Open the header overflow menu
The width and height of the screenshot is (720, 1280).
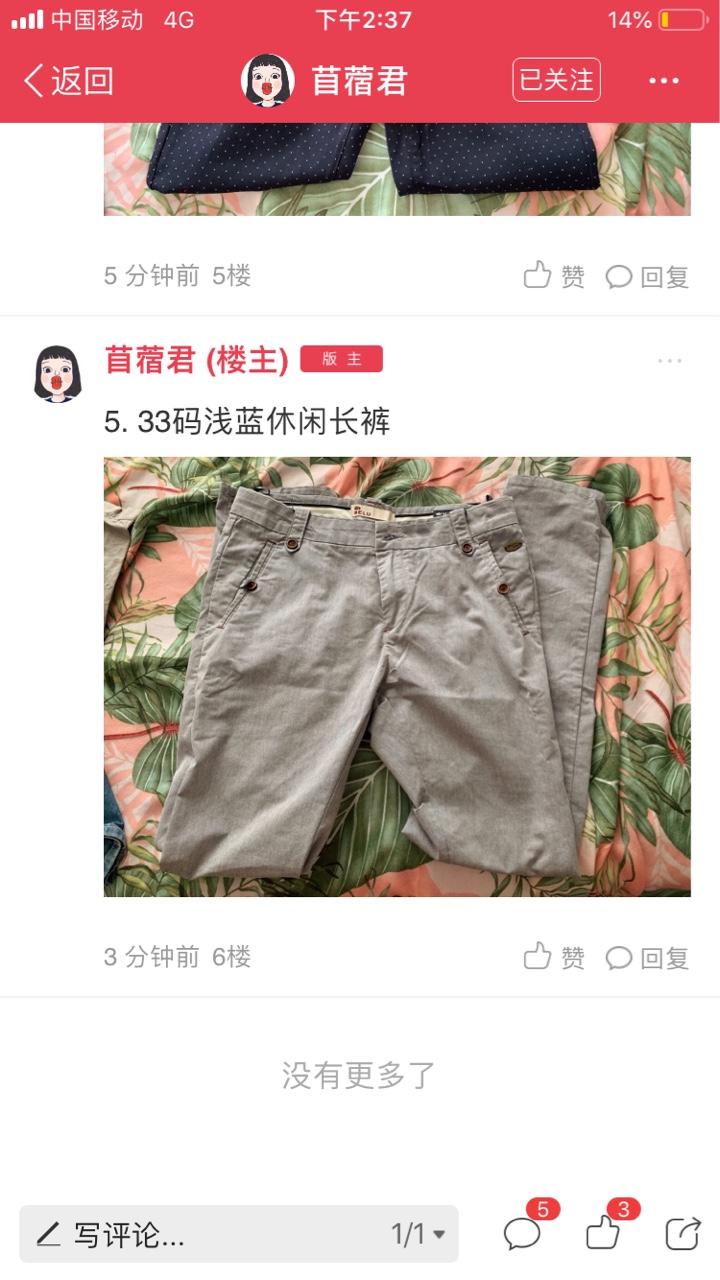664,81
